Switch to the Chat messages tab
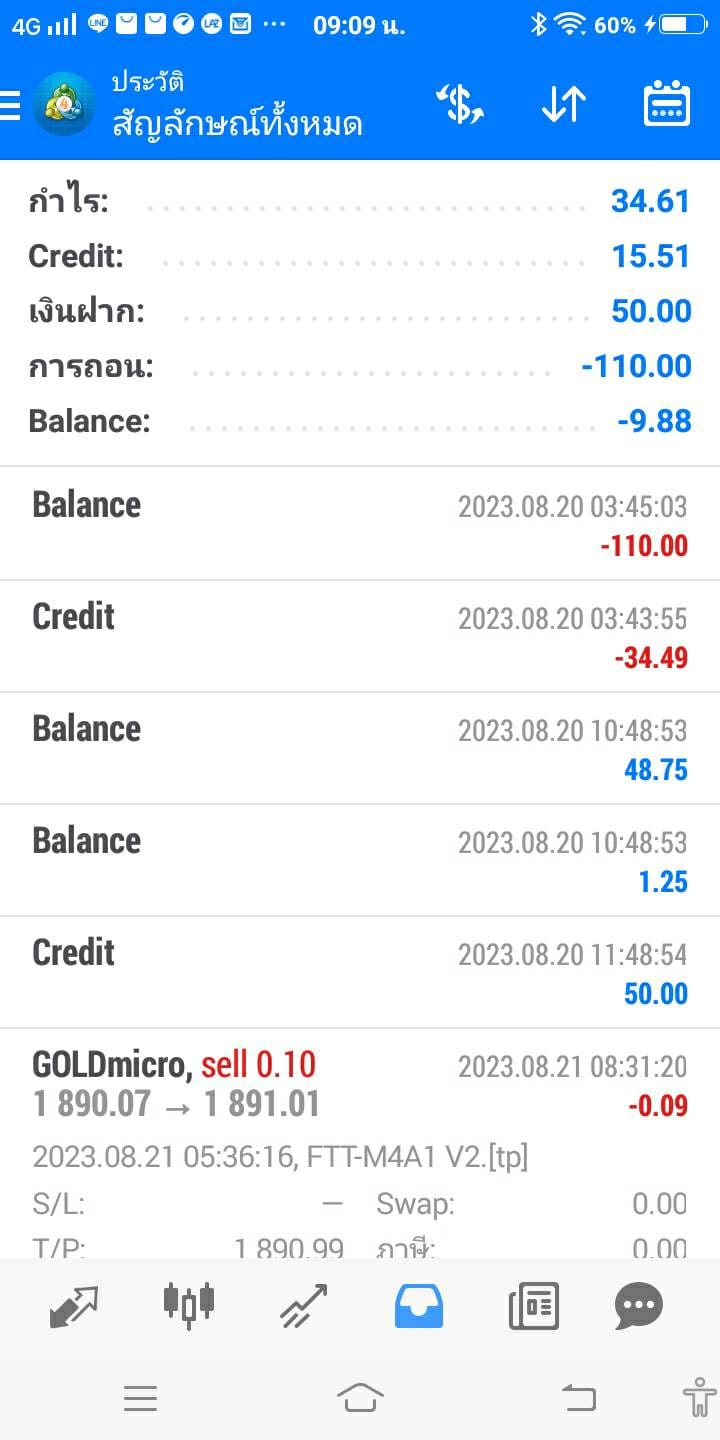The image size is (720, 1440). (639, 1306)
